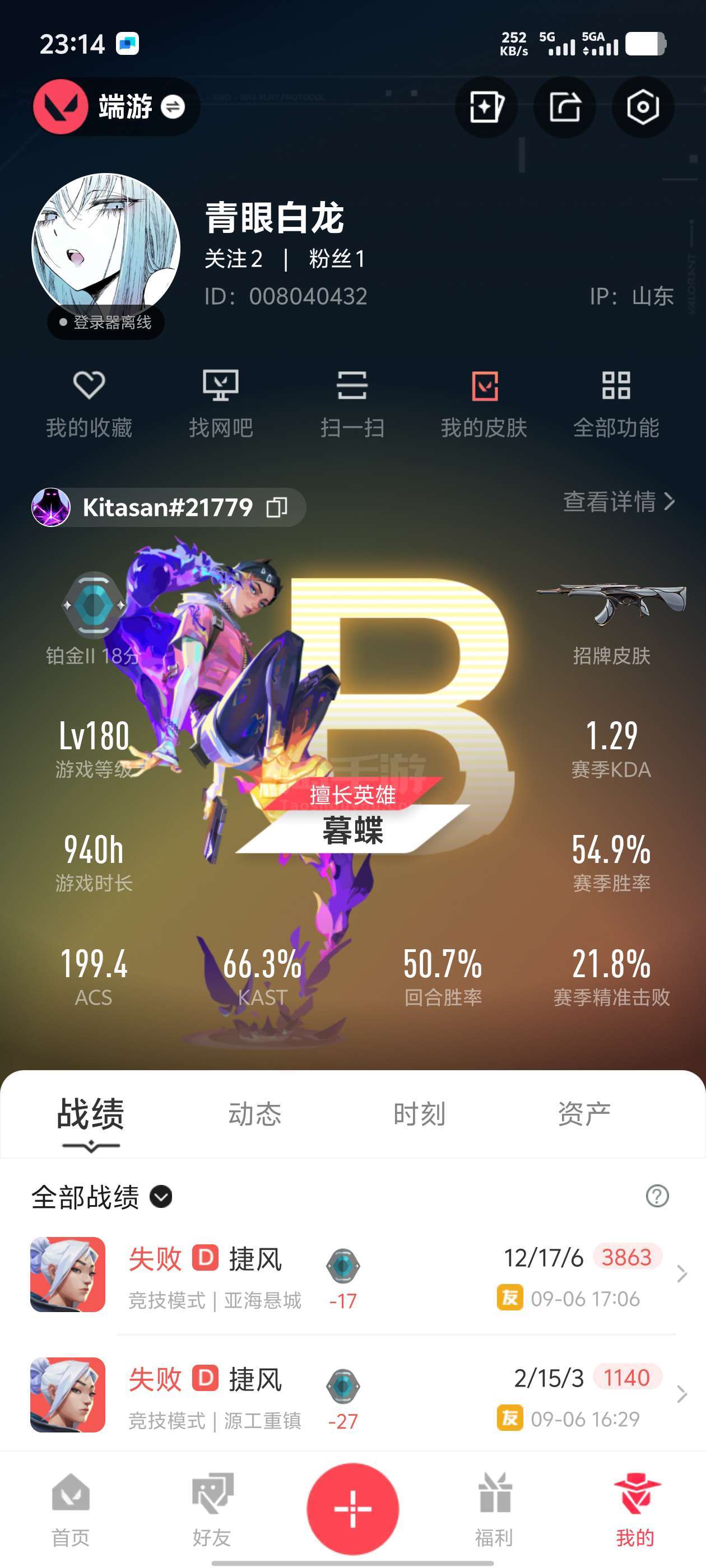706x1568 pixels.
Task: Open the match record help icon
Action: pyautogui.click(x=657, y=1196)
